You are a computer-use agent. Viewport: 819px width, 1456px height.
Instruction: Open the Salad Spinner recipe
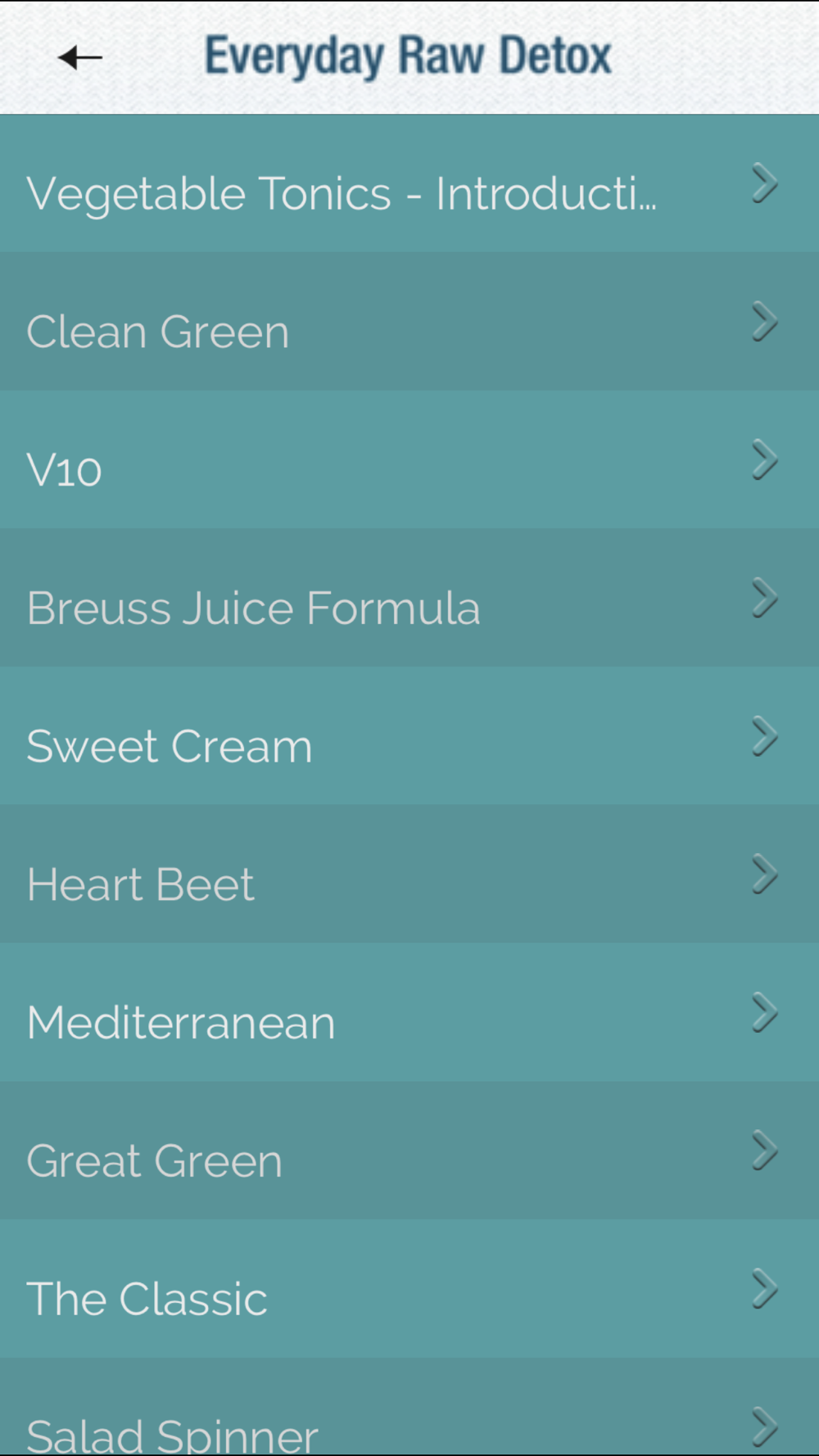pos(409,1407)
